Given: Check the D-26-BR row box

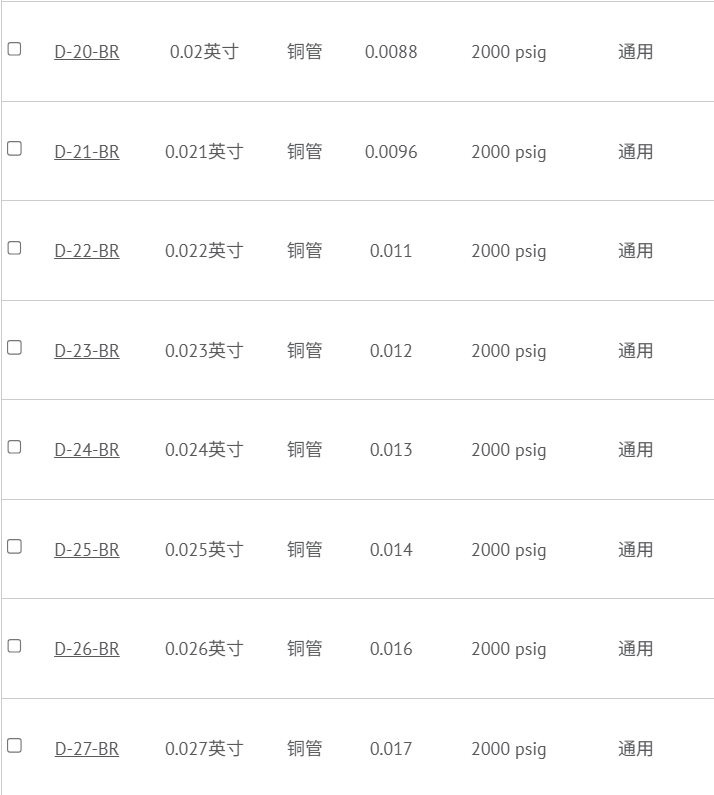Looking at the screenshot, I should (15, 646).
